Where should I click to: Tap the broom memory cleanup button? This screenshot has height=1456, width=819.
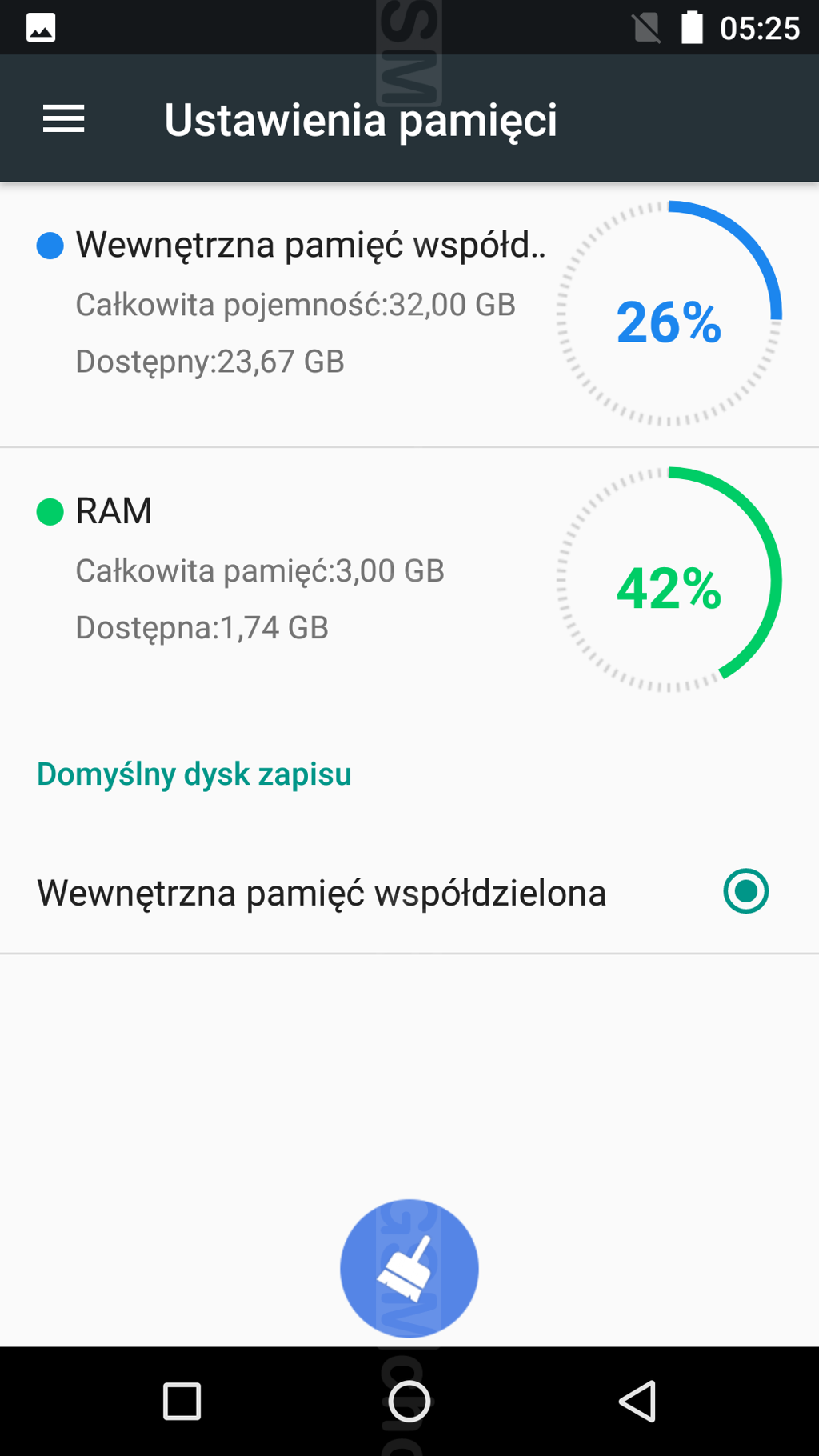[409, 1268]
